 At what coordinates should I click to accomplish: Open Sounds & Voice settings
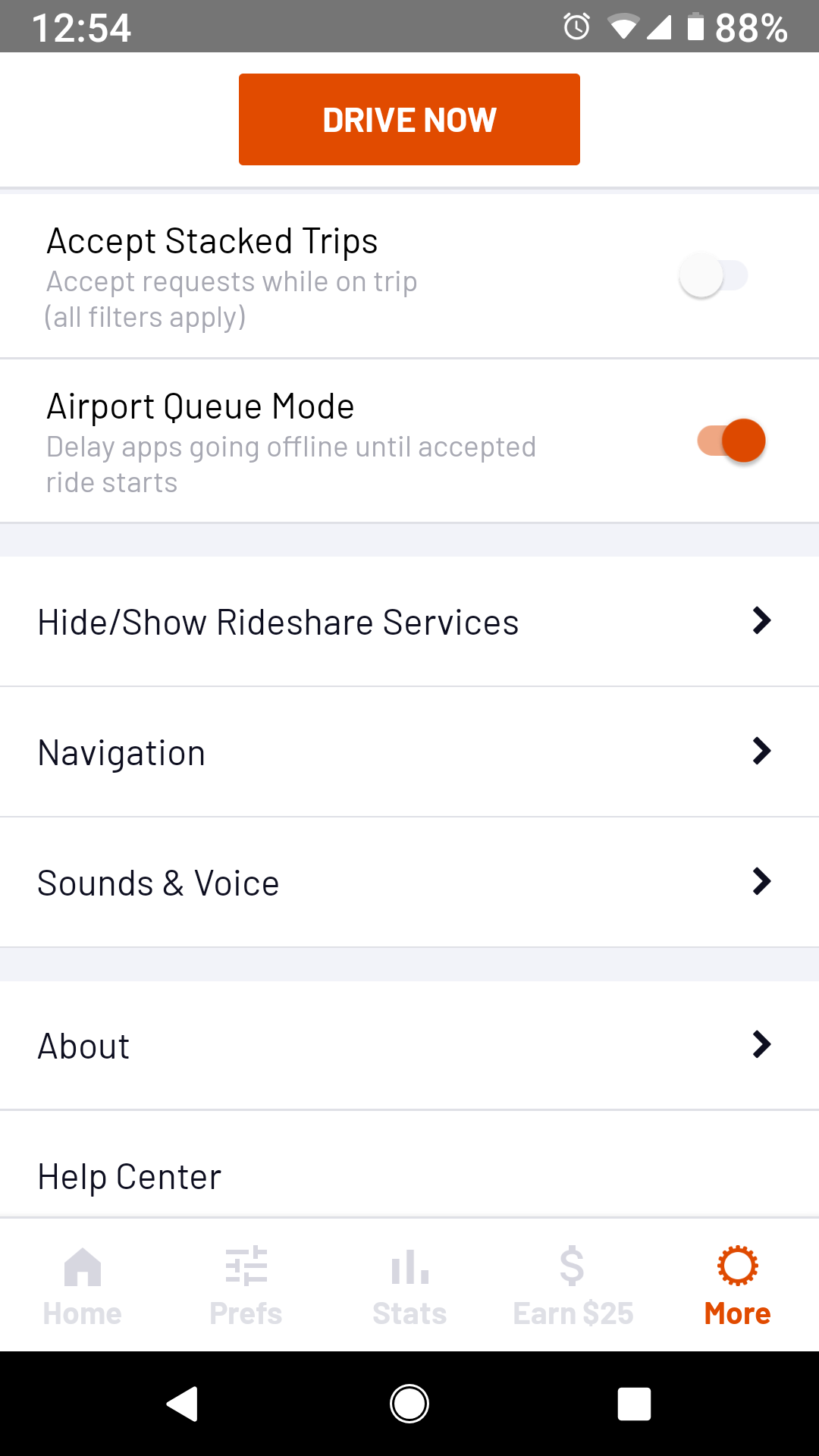[x=409, y=883]
